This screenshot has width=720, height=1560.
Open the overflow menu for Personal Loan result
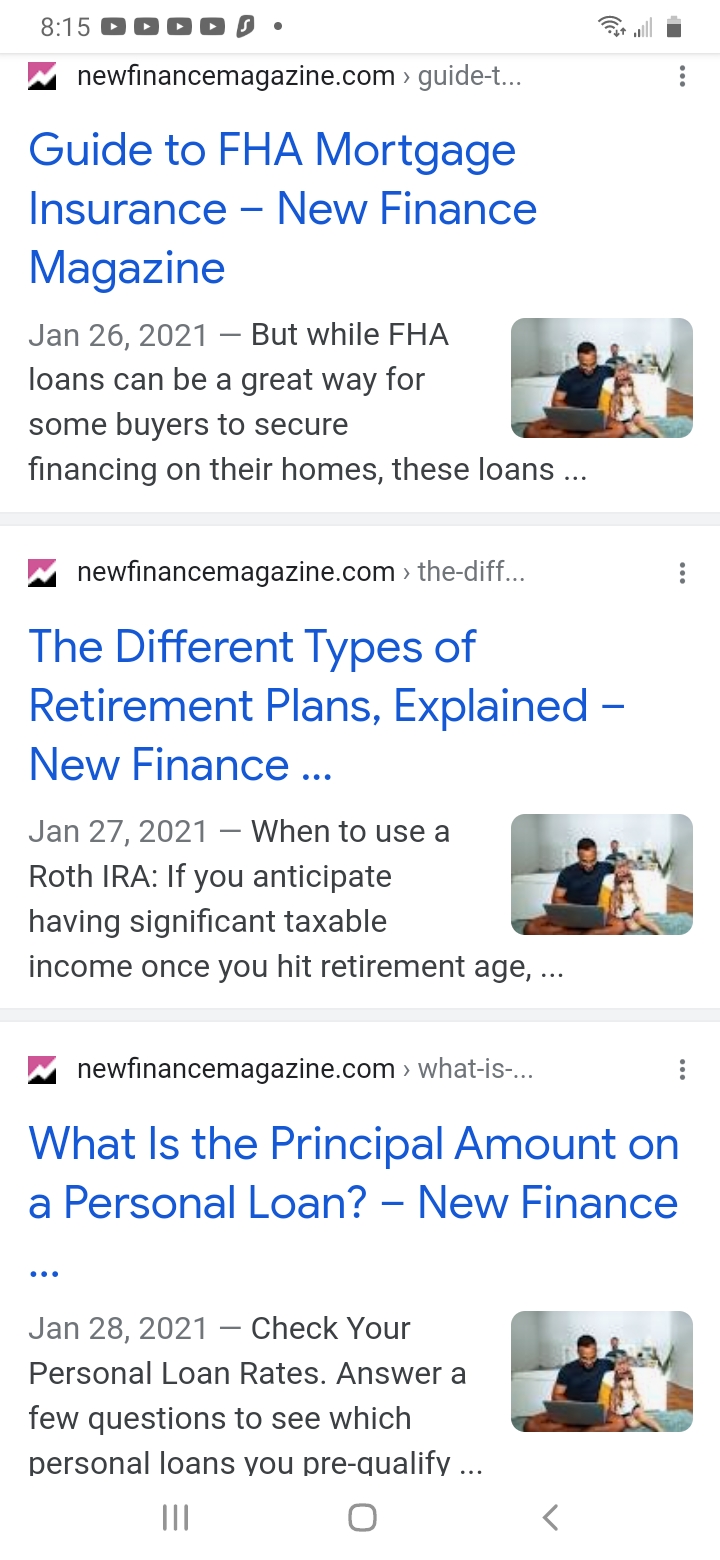pos(682,1070)
